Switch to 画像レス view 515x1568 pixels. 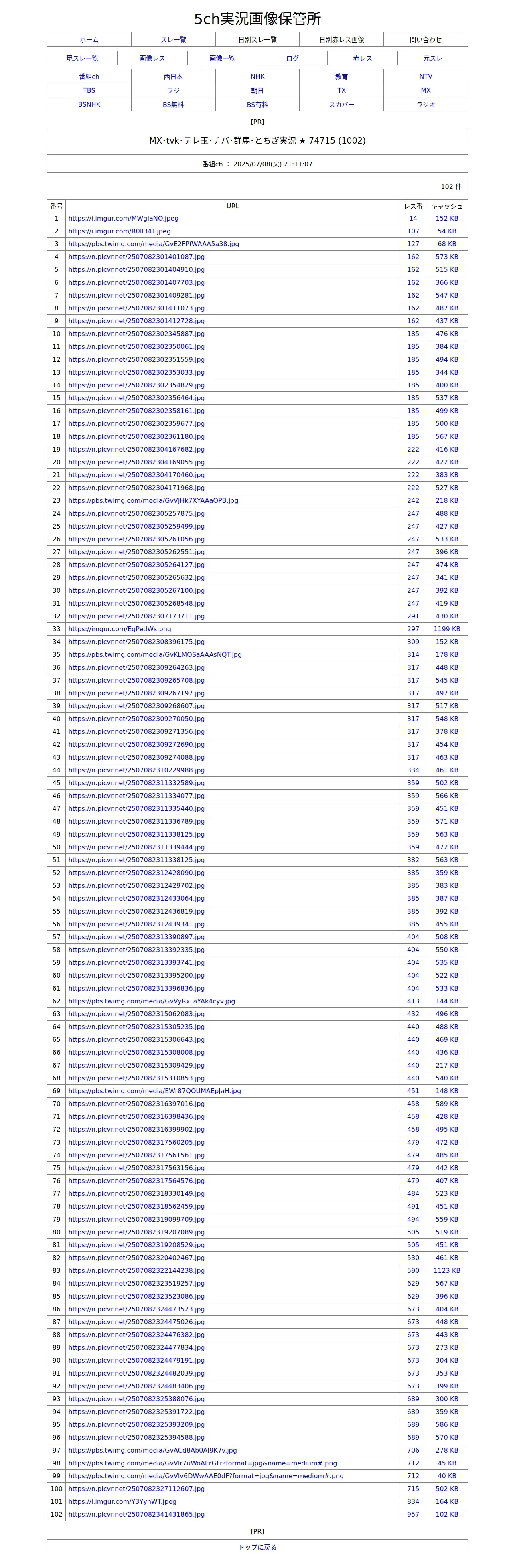coord(152,59)
